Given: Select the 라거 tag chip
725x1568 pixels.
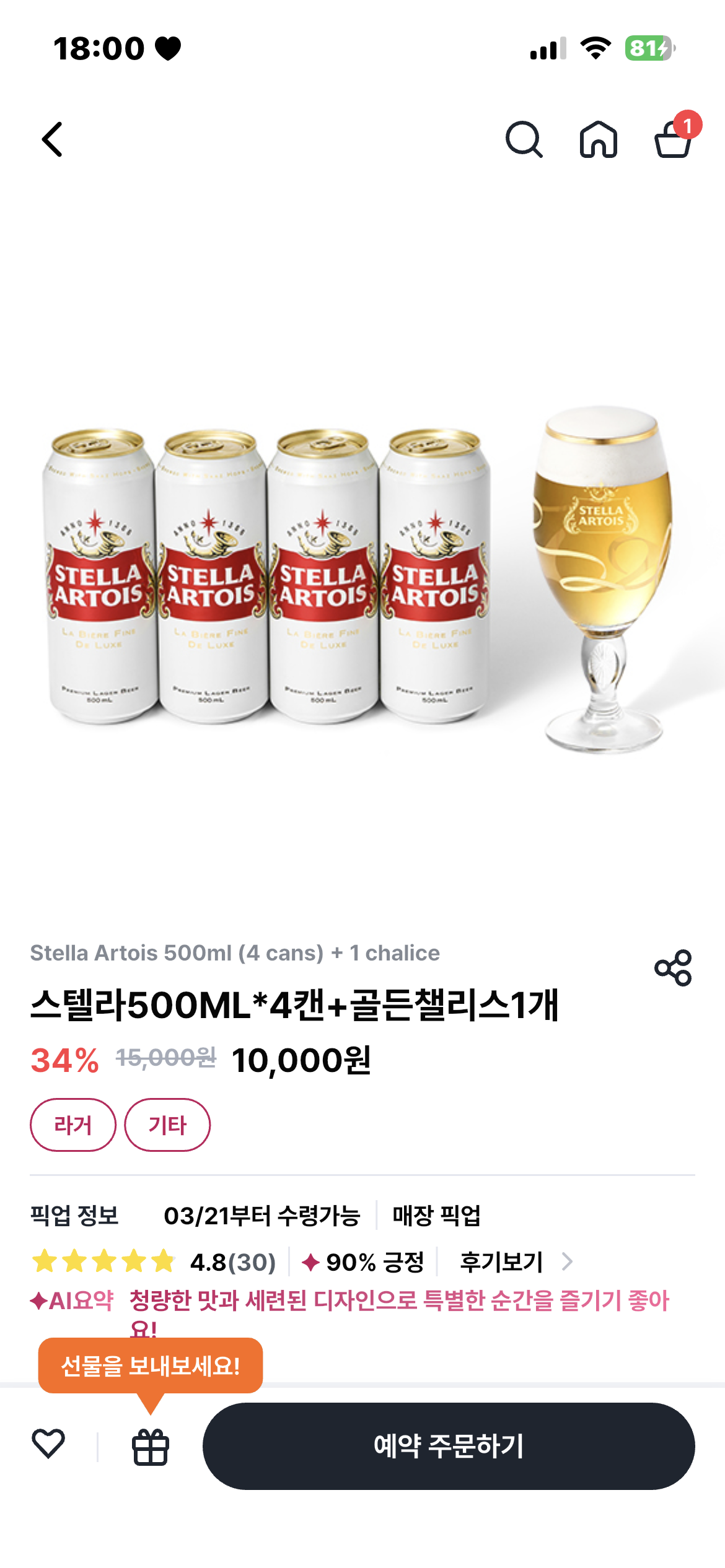Looking at the screenshot, I should point(73,1125).
